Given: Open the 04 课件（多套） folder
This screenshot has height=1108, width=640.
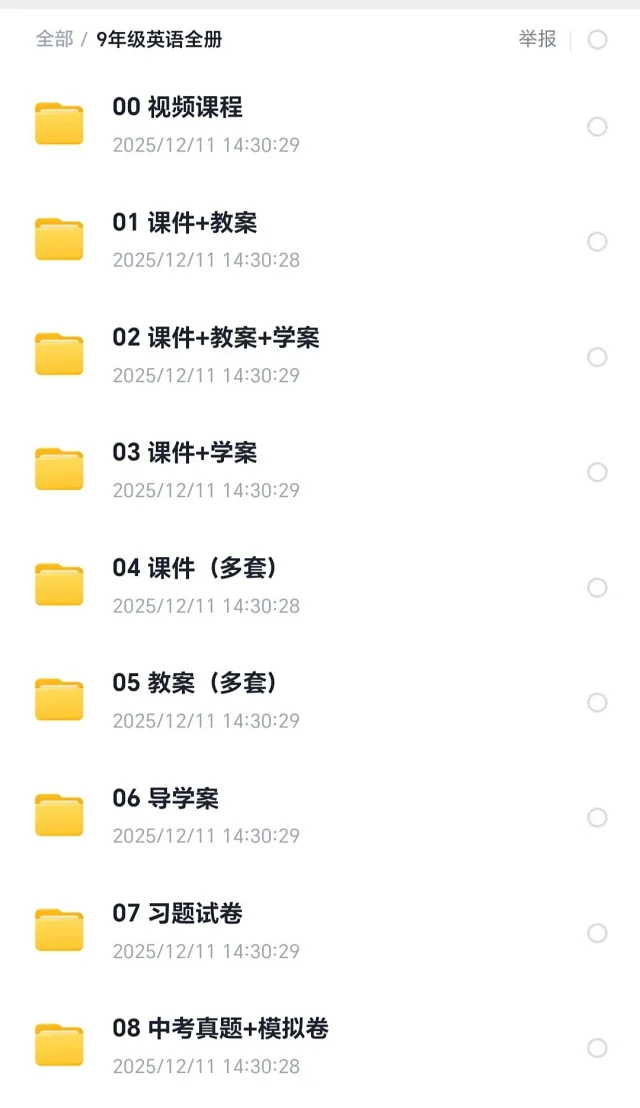Looking at the screenshot, I should point(194,568).
